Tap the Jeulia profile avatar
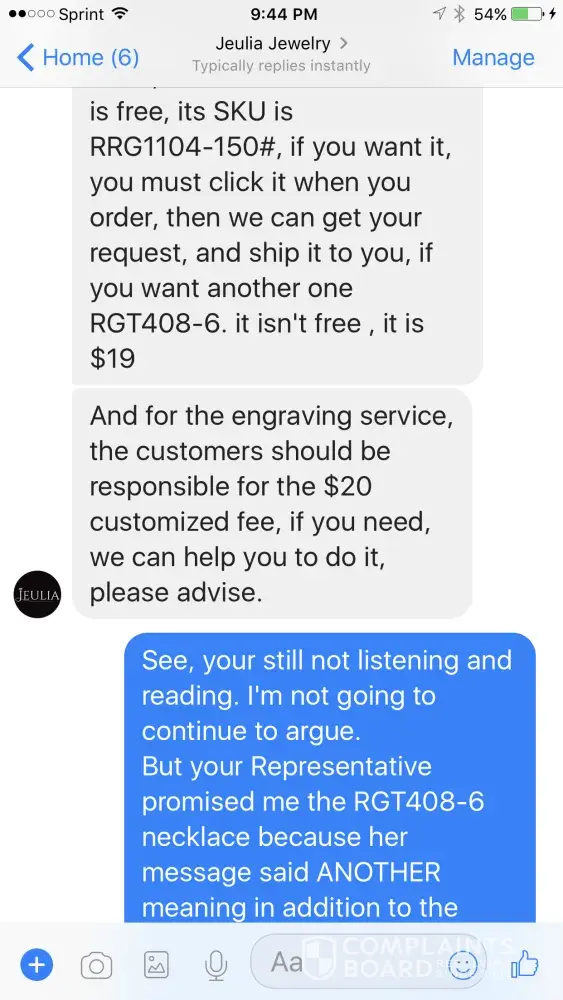Image resolution: width=563 pixels, height=1000 pixels. 38,594
